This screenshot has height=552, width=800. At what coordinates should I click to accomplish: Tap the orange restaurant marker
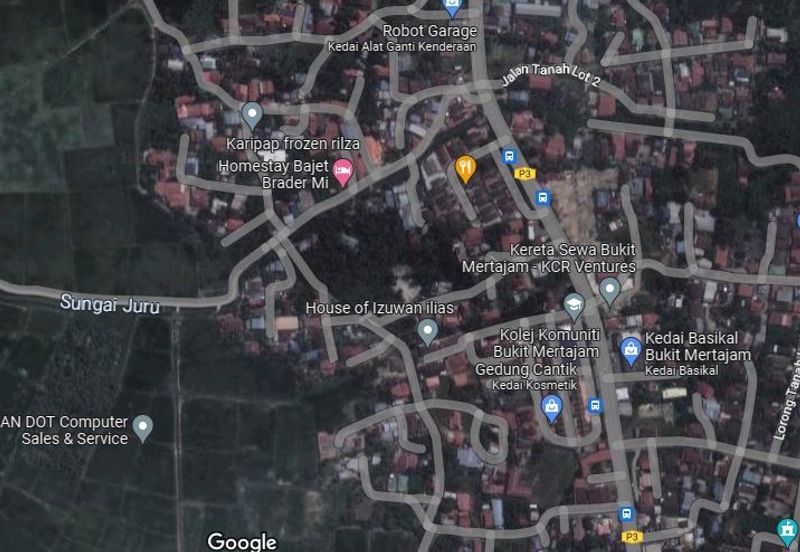click(464, 168)
